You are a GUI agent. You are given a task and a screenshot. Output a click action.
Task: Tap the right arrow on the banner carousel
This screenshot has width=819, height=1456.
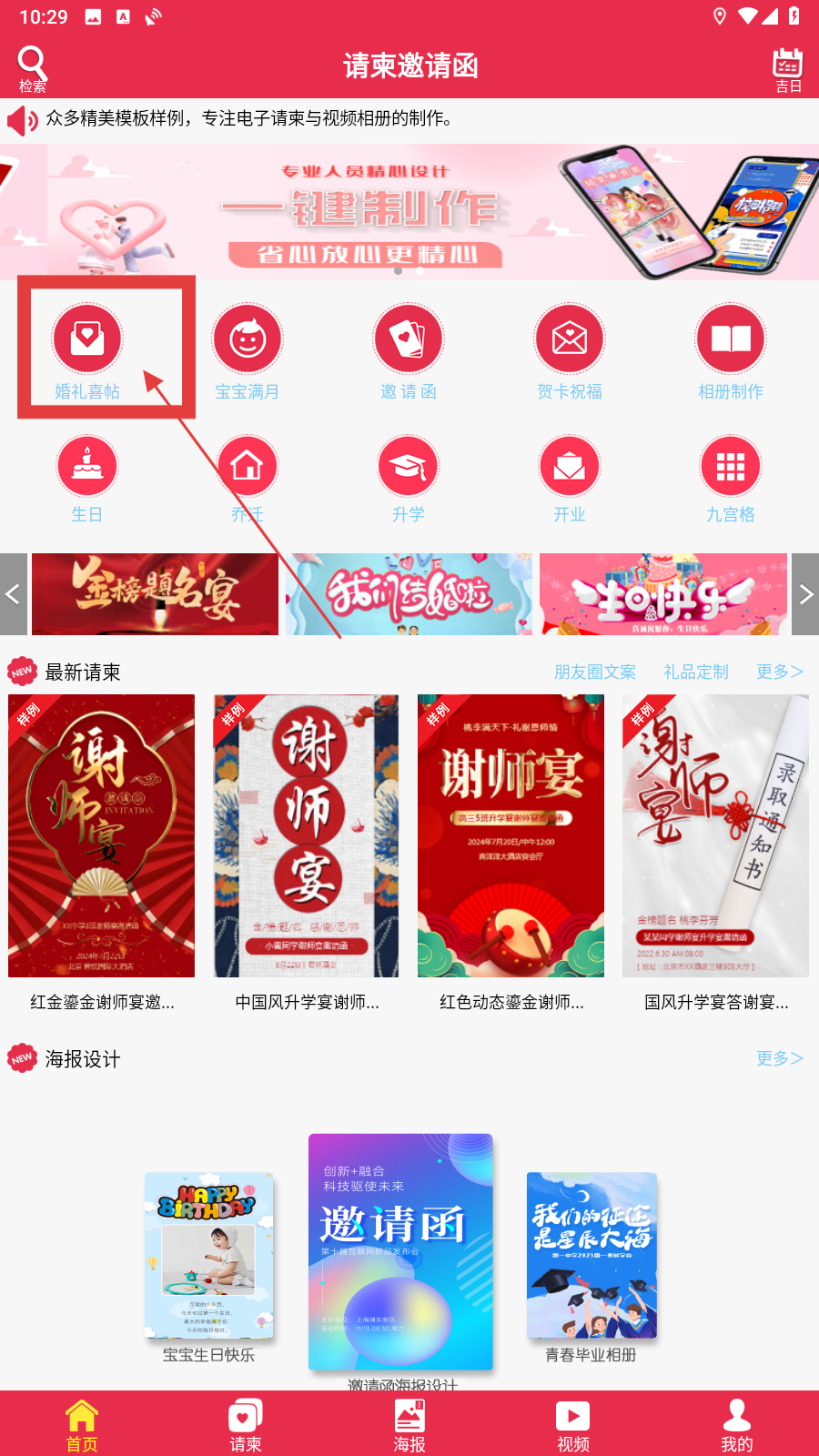tap(805, 594)
